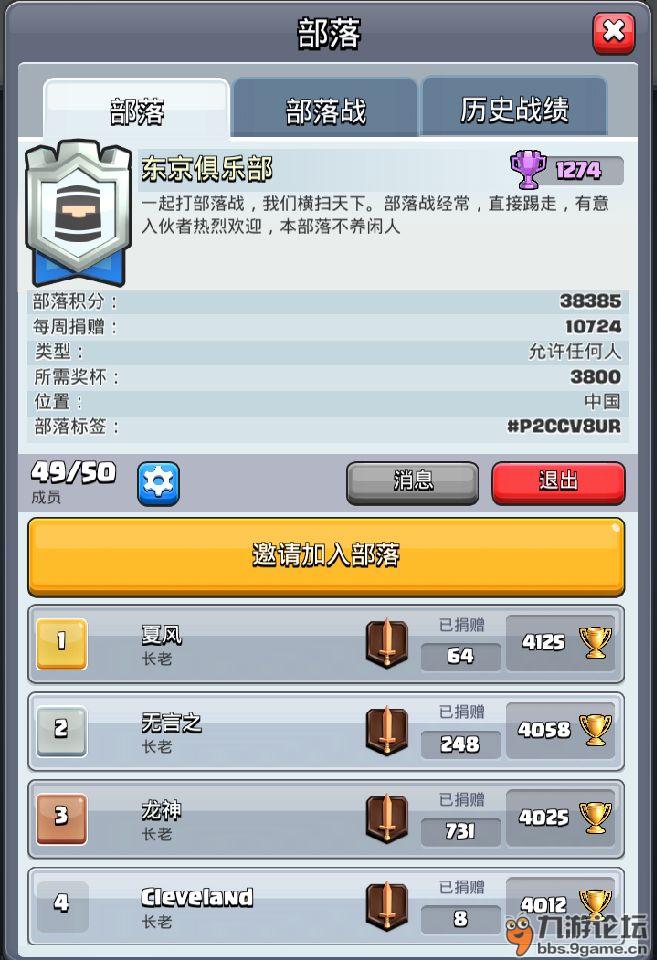Close the 部落 window
Screen dimensions: 657x960
(x=613, y=34)
